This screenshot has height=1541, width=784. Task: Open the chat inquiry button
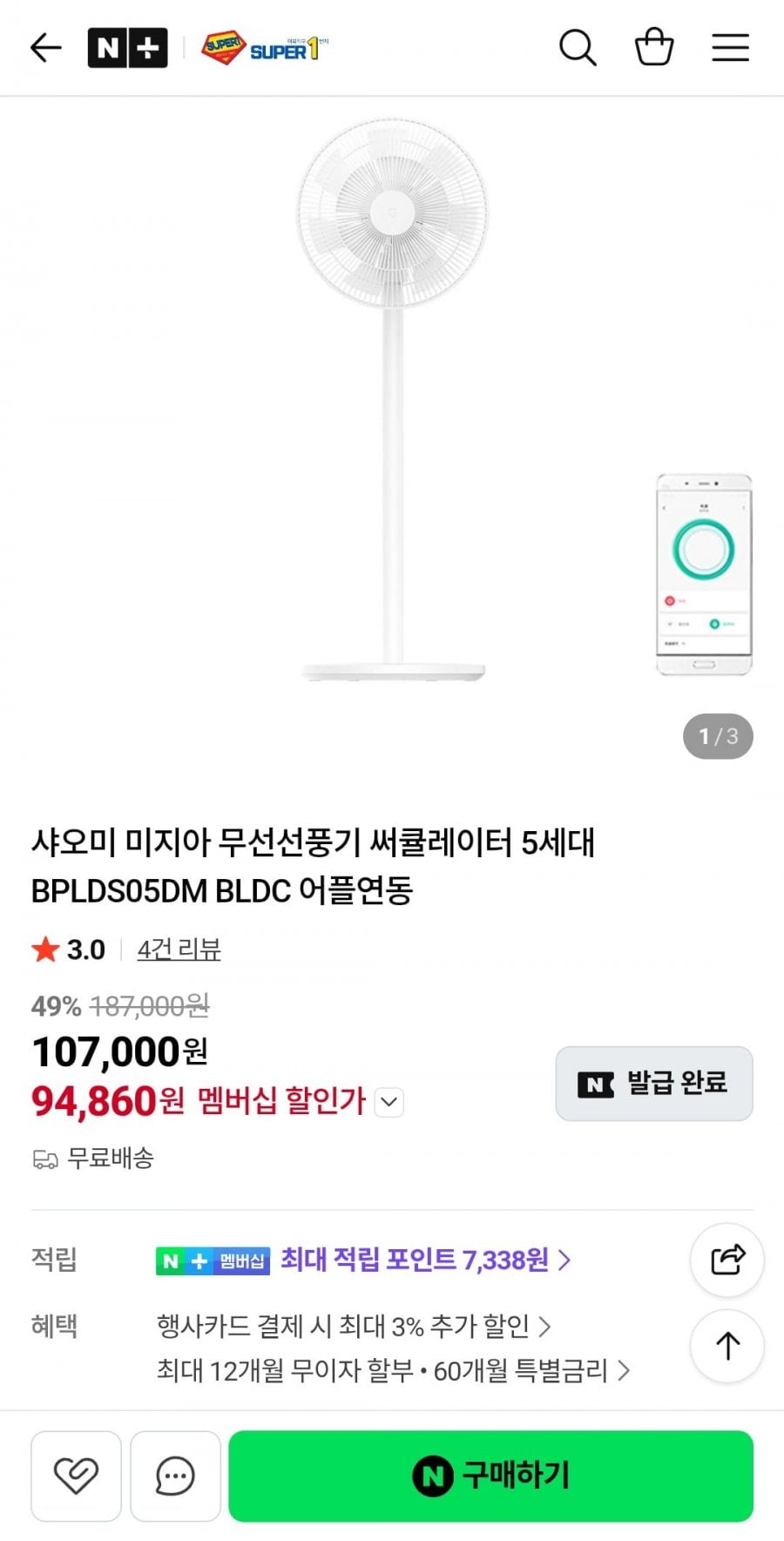[175, 1476]
